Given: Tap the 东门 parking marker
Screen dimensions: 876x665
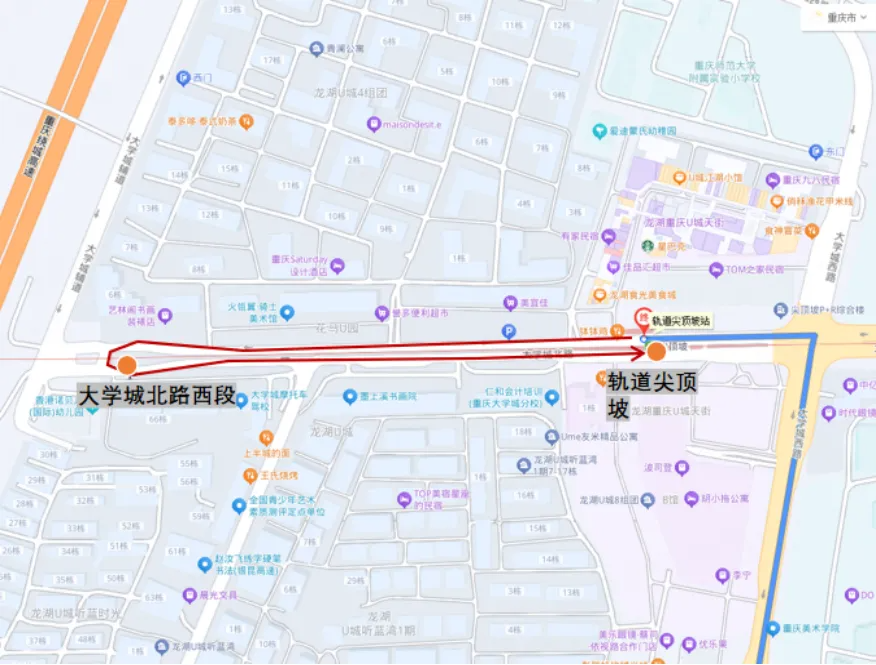Looking at the screenshot, I should click(815, 152).
